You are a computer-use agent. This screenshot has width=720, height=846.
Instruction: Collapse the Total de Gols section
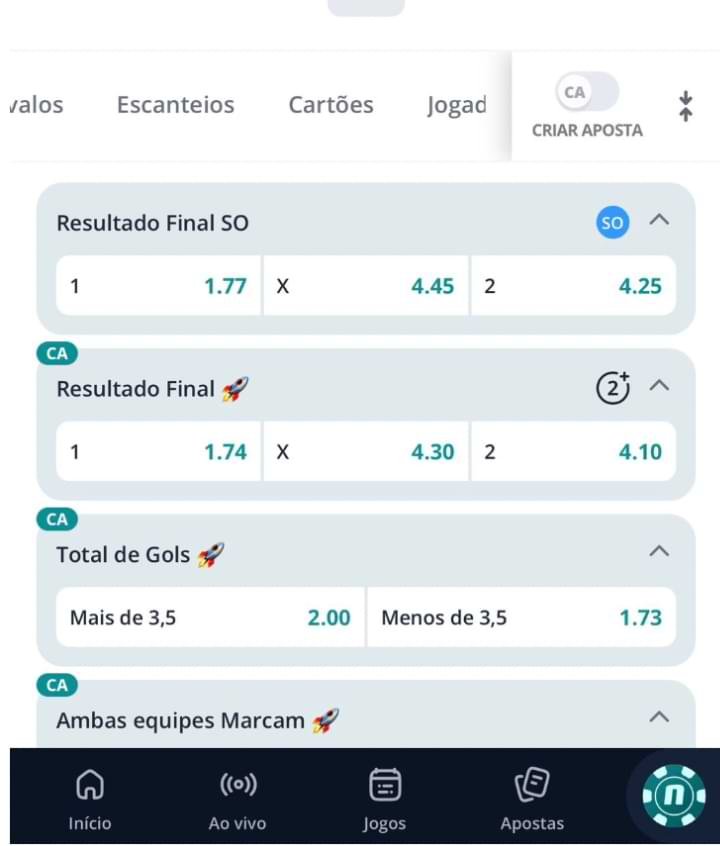658,550
